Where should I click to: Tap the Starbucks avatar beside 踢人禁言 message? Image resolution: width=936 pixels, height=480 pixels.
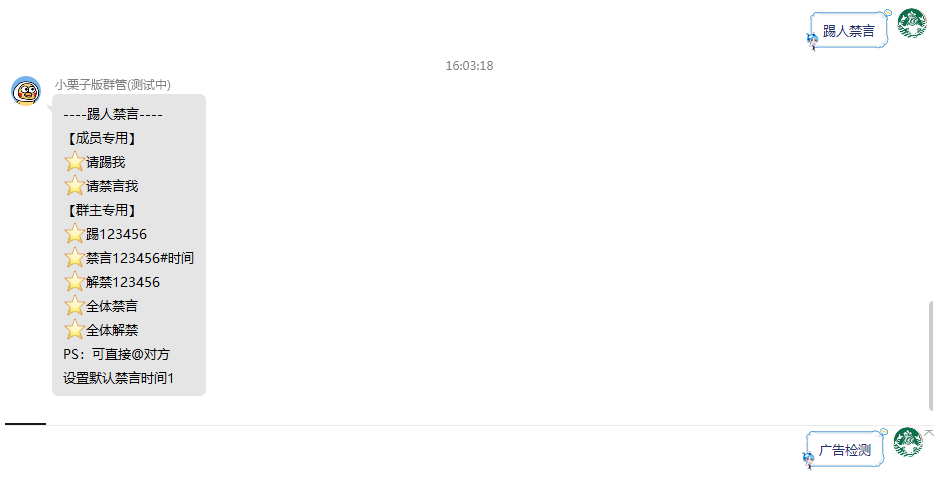911,23
